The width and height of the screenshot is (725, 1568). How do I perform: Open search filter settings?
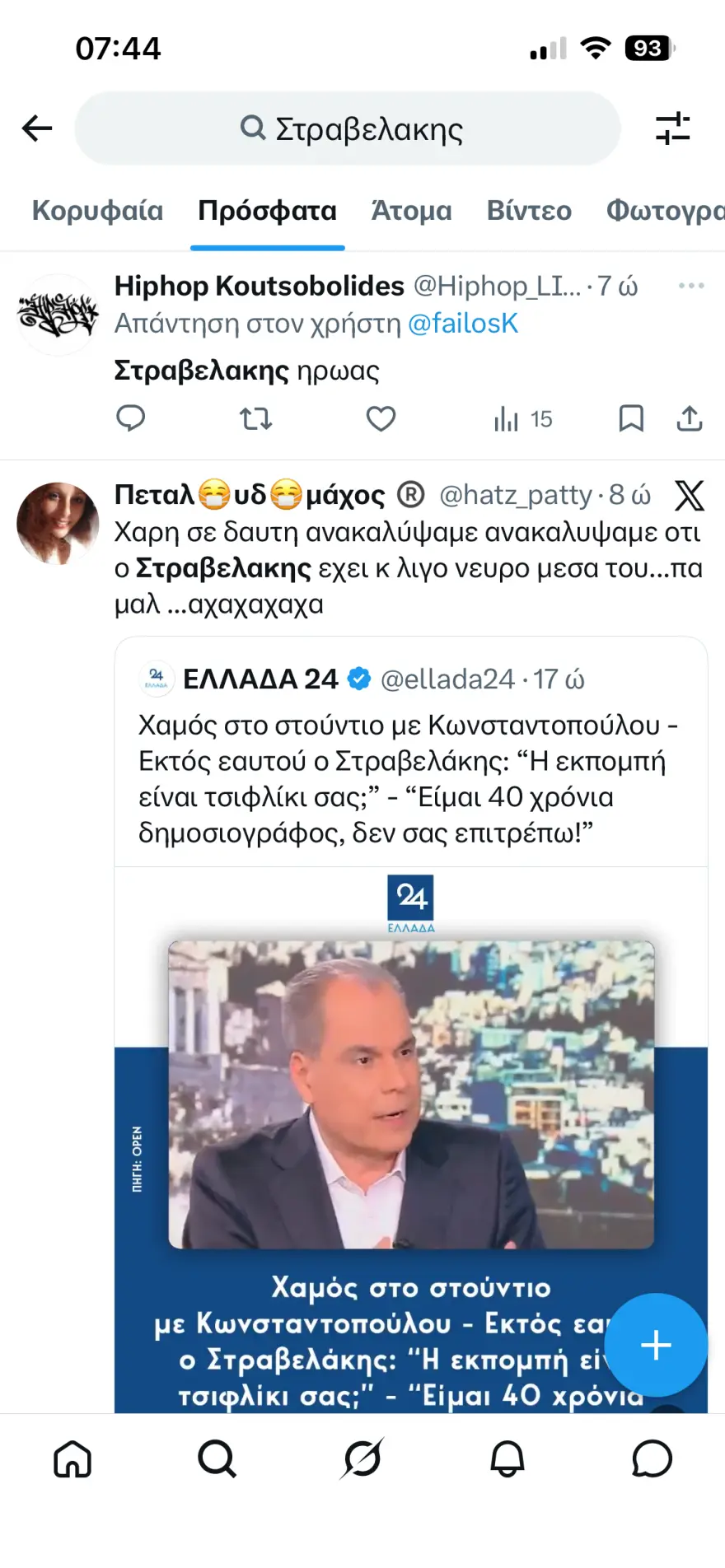672,128
